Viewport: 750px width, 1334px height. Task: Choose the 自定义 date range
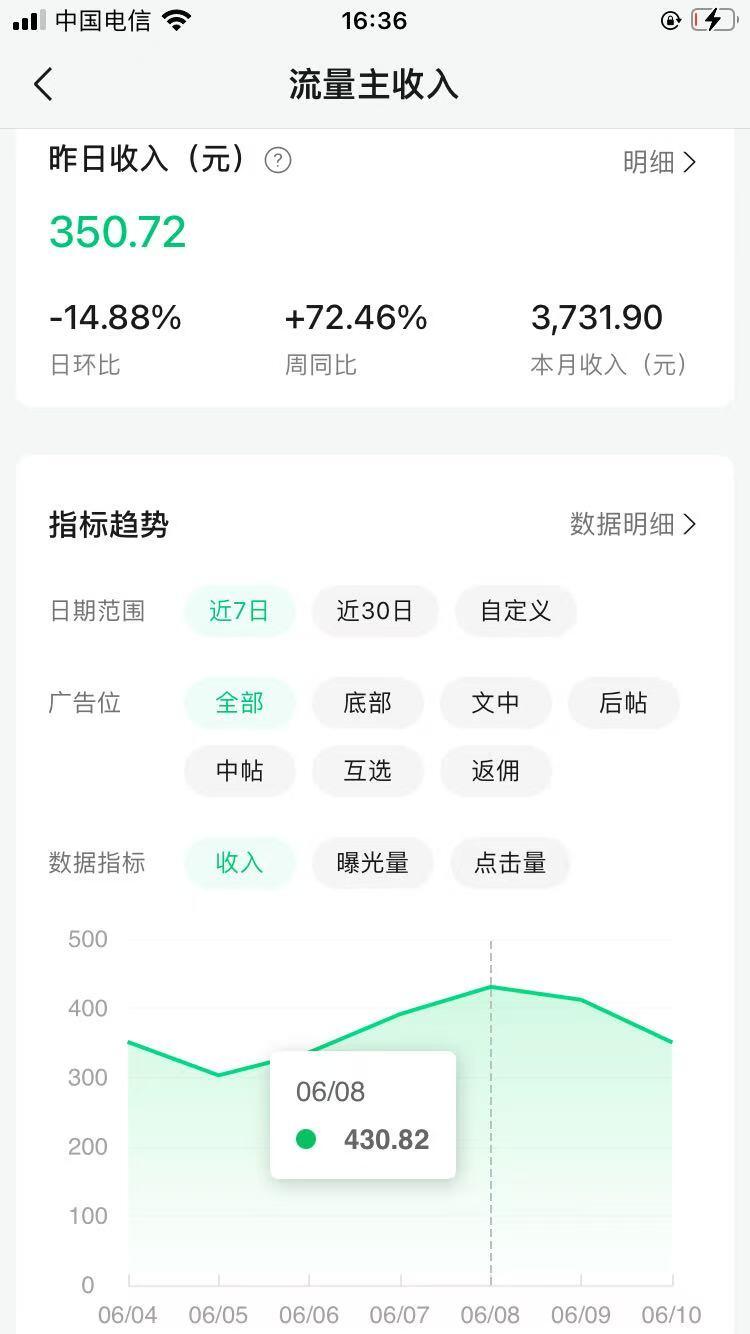tap(515, 611)
